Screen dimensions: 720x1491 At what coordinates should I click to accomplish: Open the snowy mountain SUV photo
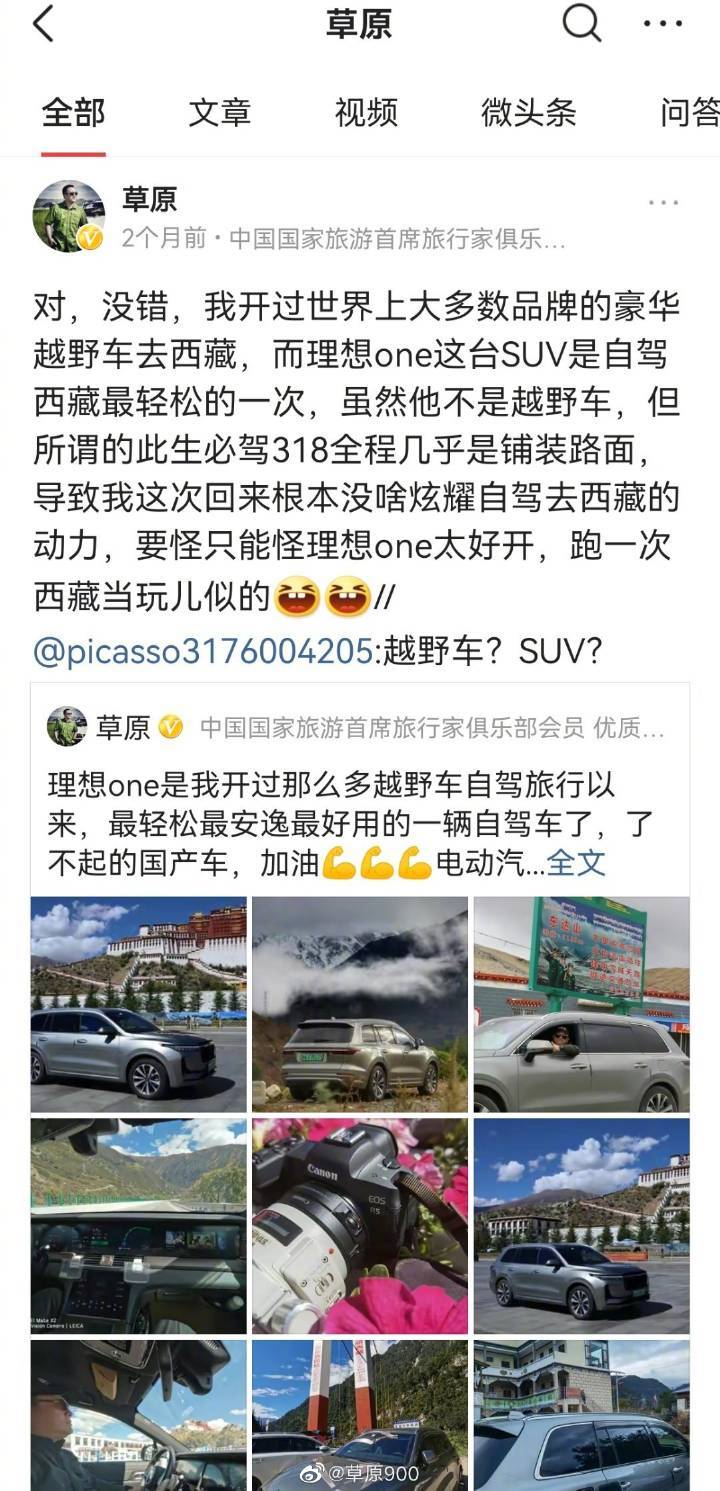[360, 1004]
